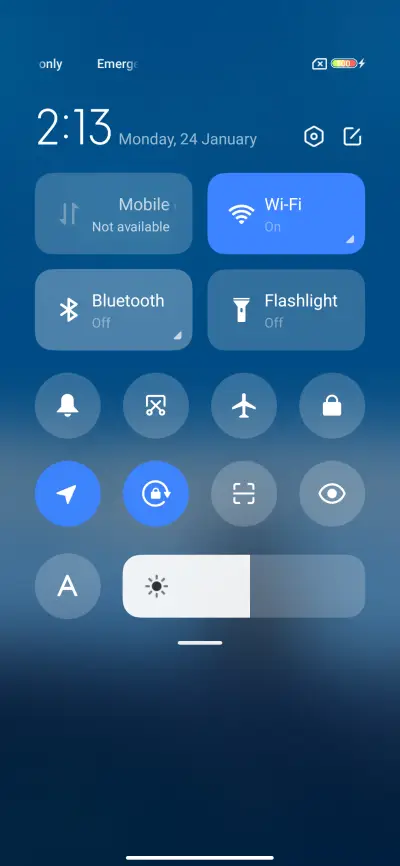This screenshot has height=866, width=400.
Task: Take a screenshot with the scissors icon
Action: (156, 406)
